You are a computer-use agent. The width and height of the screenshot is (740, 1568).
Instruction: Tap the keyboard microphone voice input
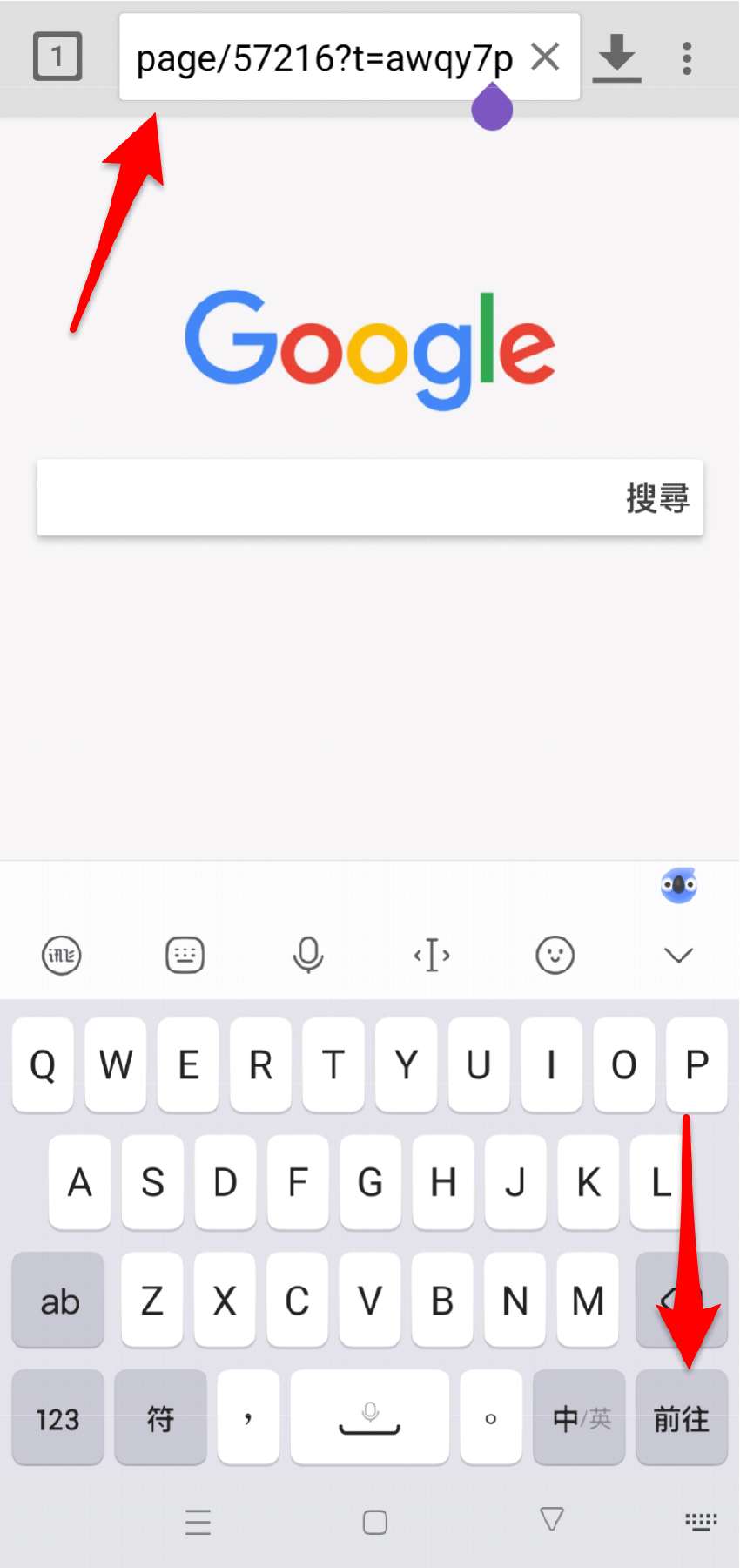click(x=308, y=956)
